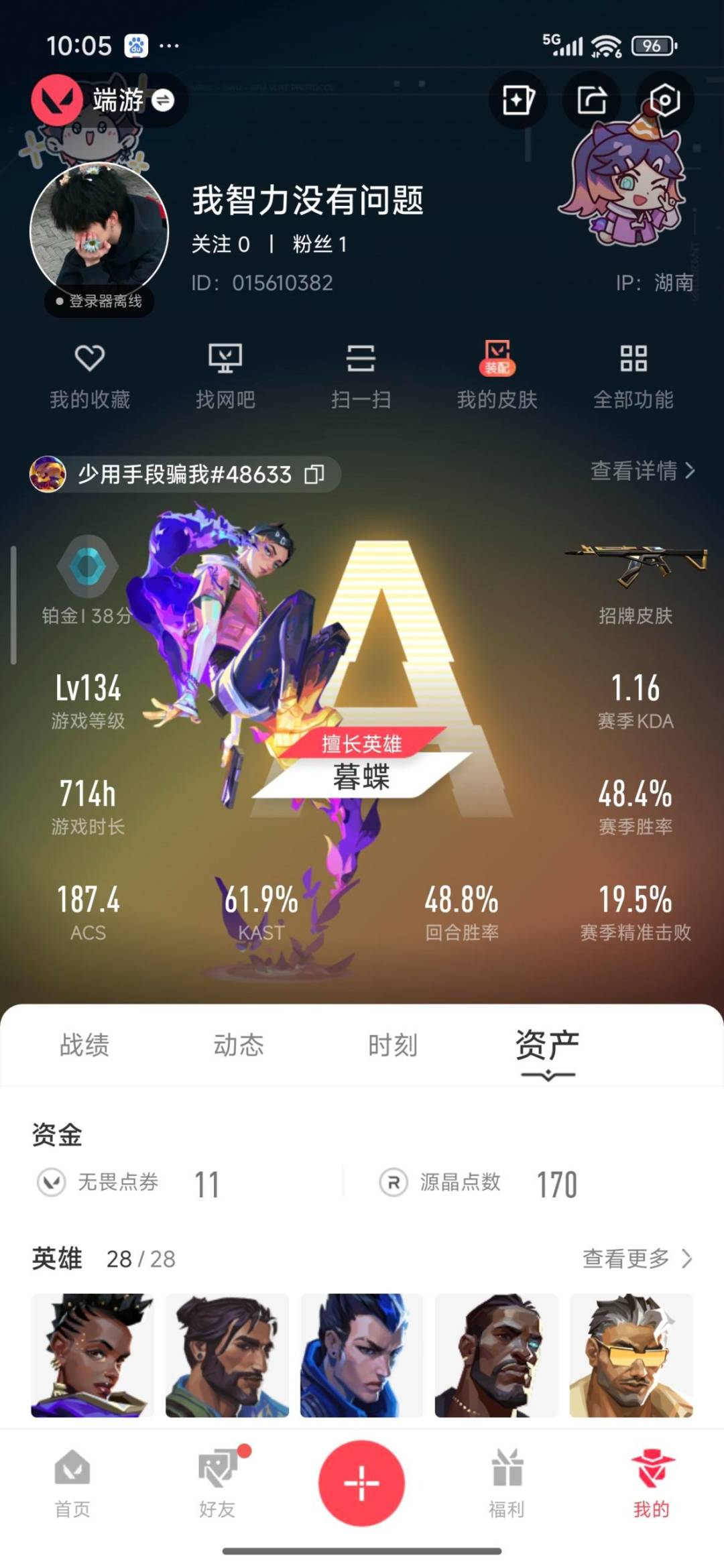724x1568 pixels.
Task: Open 全部功能 grid icon
Action: [633, 374]
